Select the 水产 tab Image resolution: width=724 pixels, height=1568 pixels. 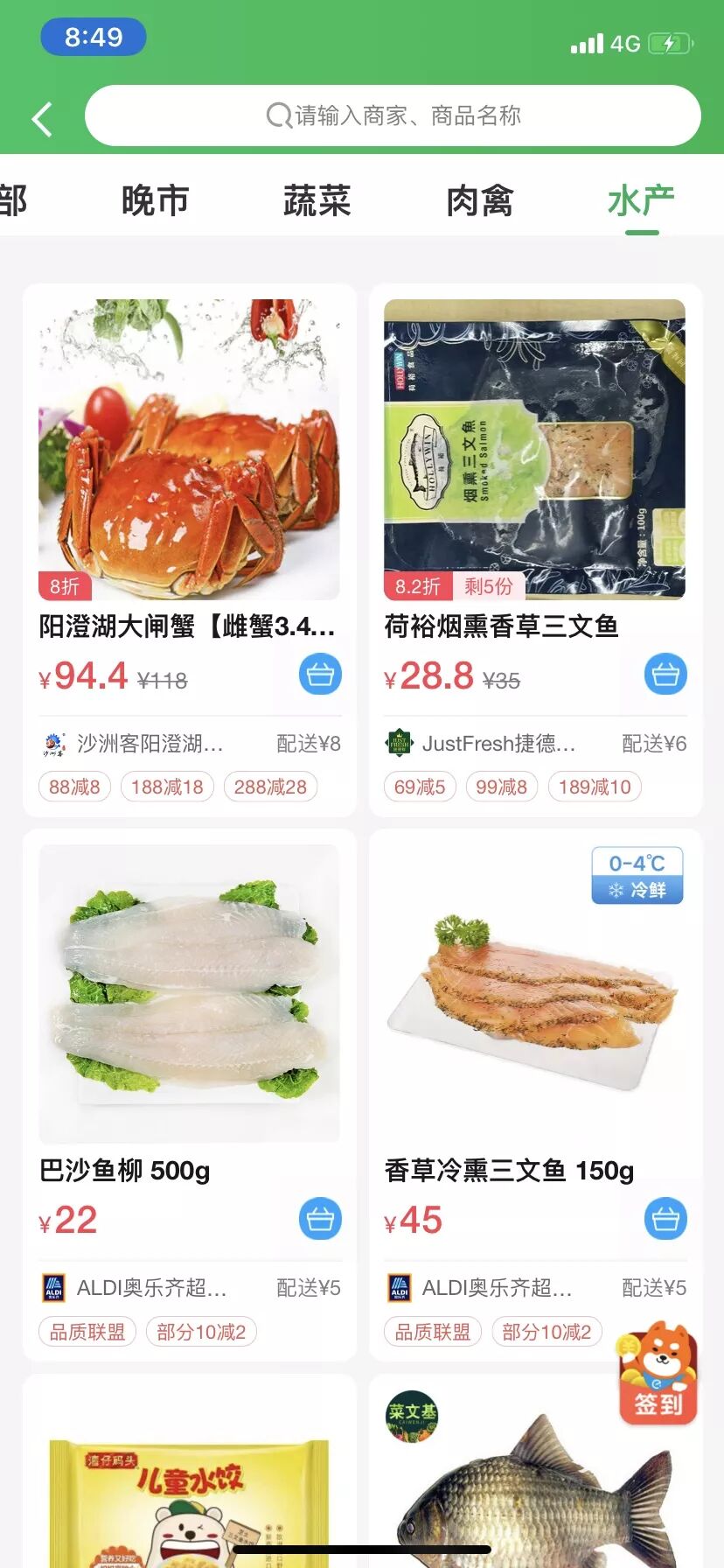coord(641,201)
